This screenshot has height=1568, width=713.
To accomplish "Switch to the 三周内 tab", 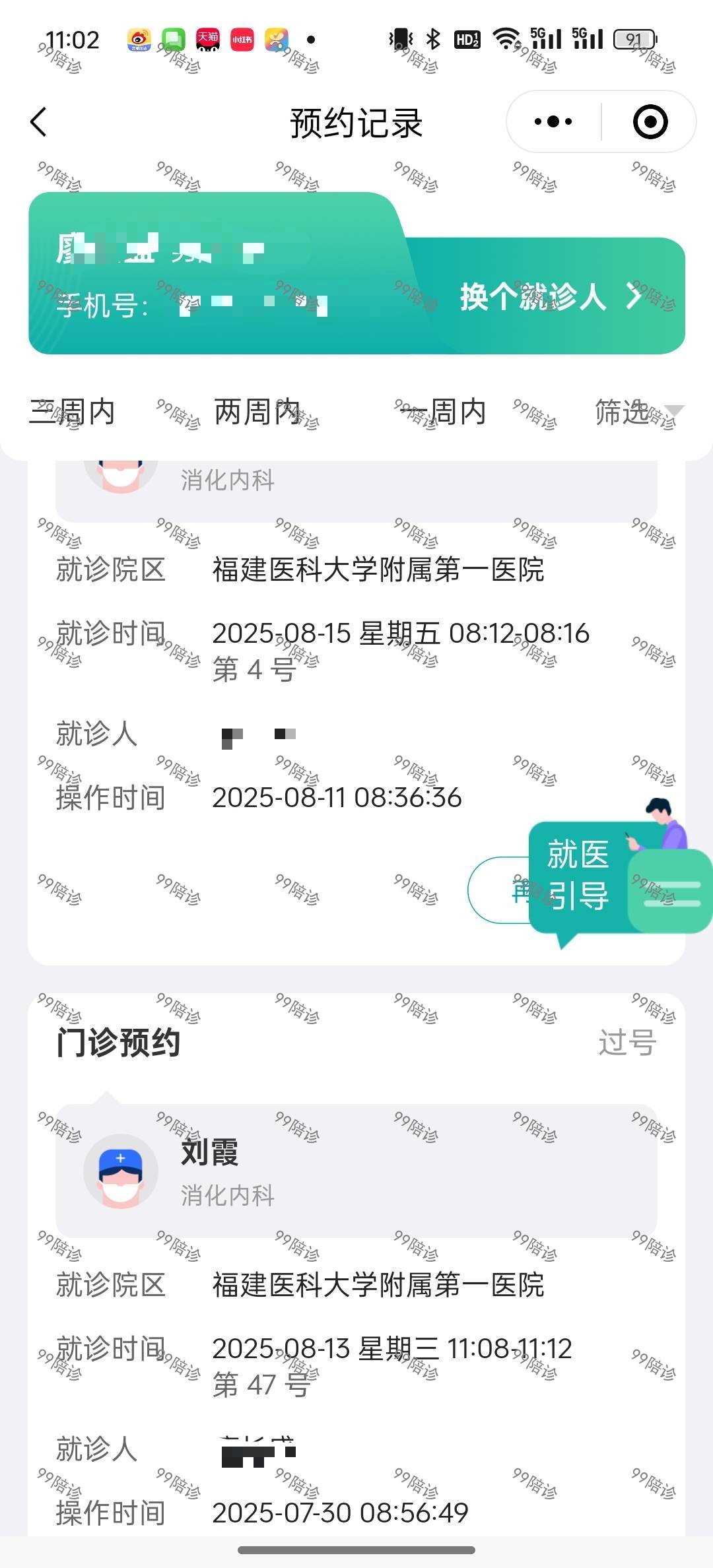I will 72,412.
